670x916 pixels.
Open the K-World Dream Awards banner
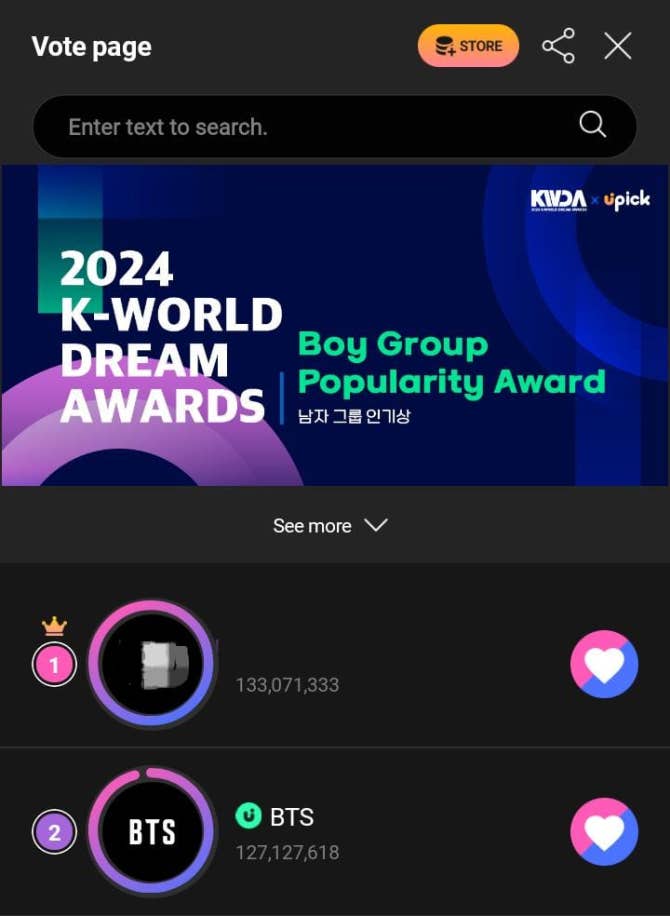pos(335,325)
